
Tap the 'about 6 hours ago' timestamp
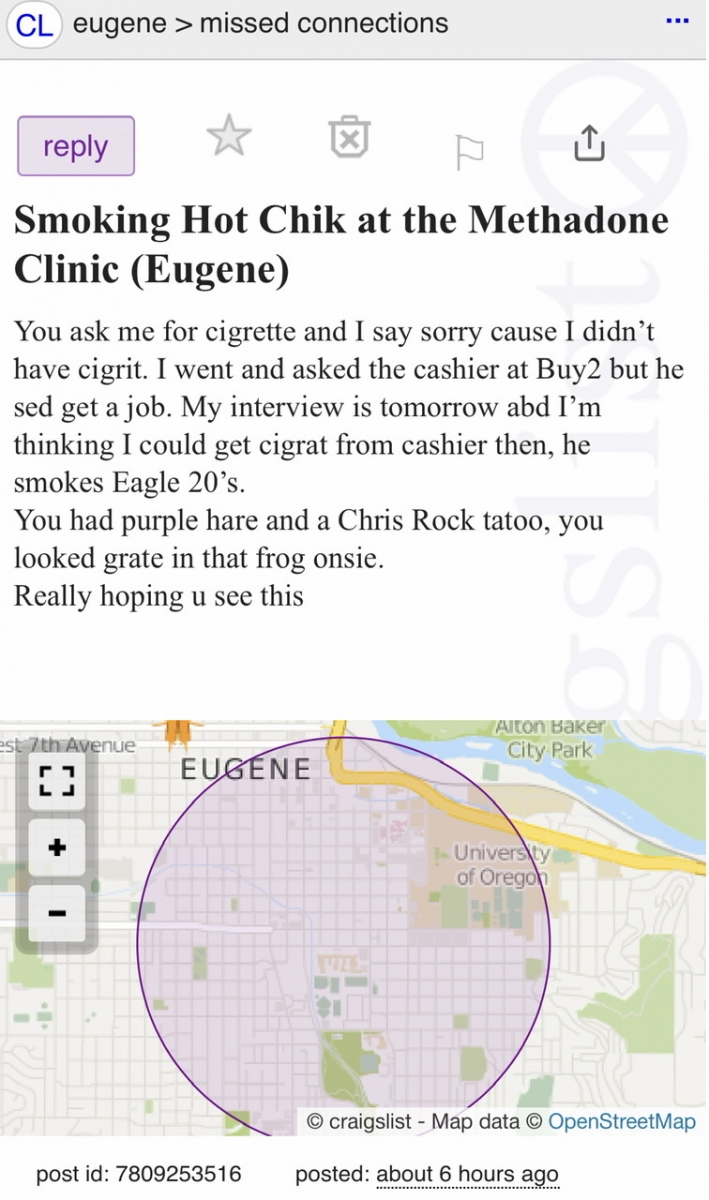467,1174
